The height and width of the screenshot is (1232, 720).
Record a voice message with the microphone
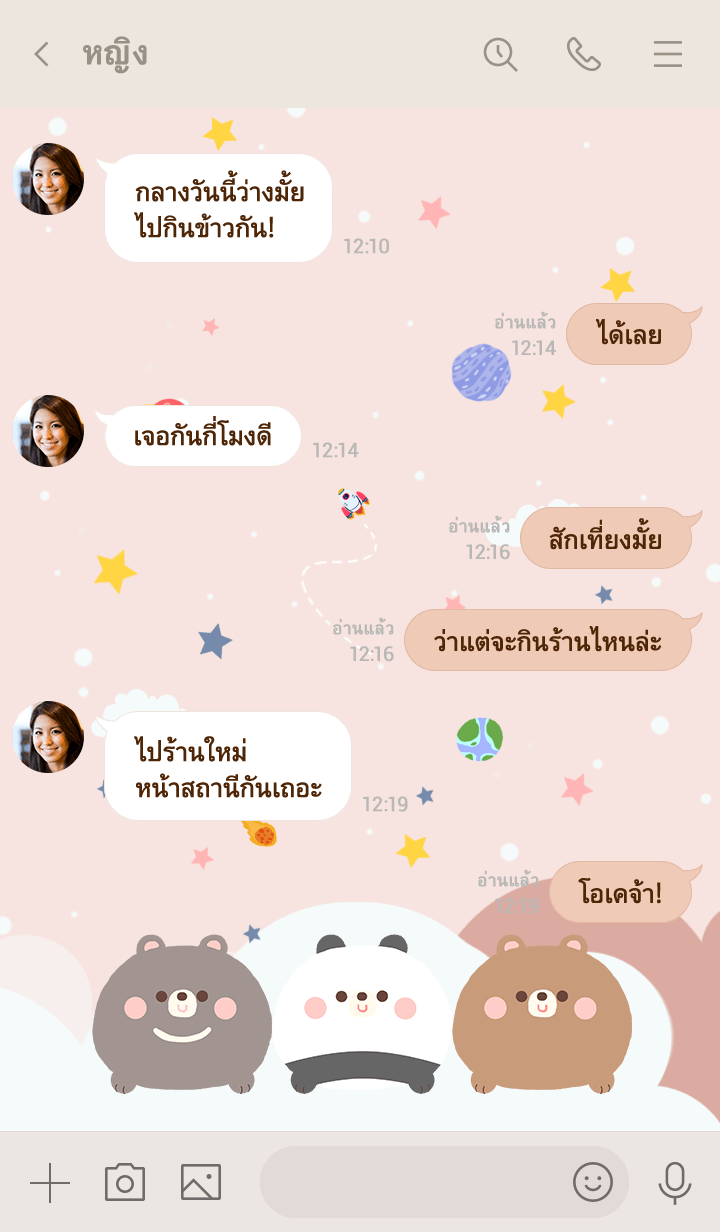click(675, 1183)
